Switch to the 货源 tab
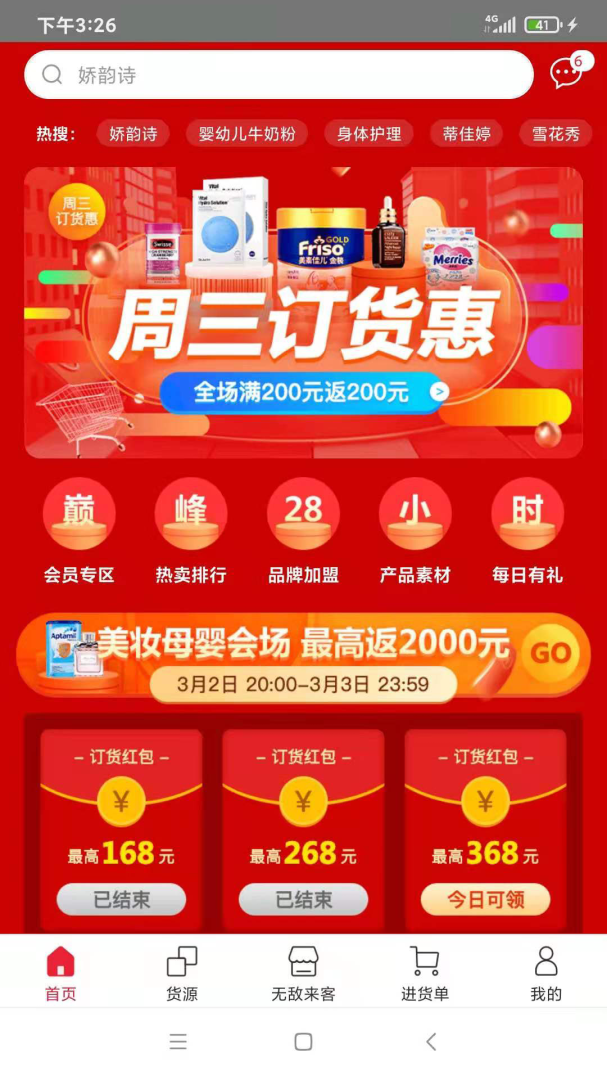This screenshot has height=1080, width=607. tap(182, 973)
